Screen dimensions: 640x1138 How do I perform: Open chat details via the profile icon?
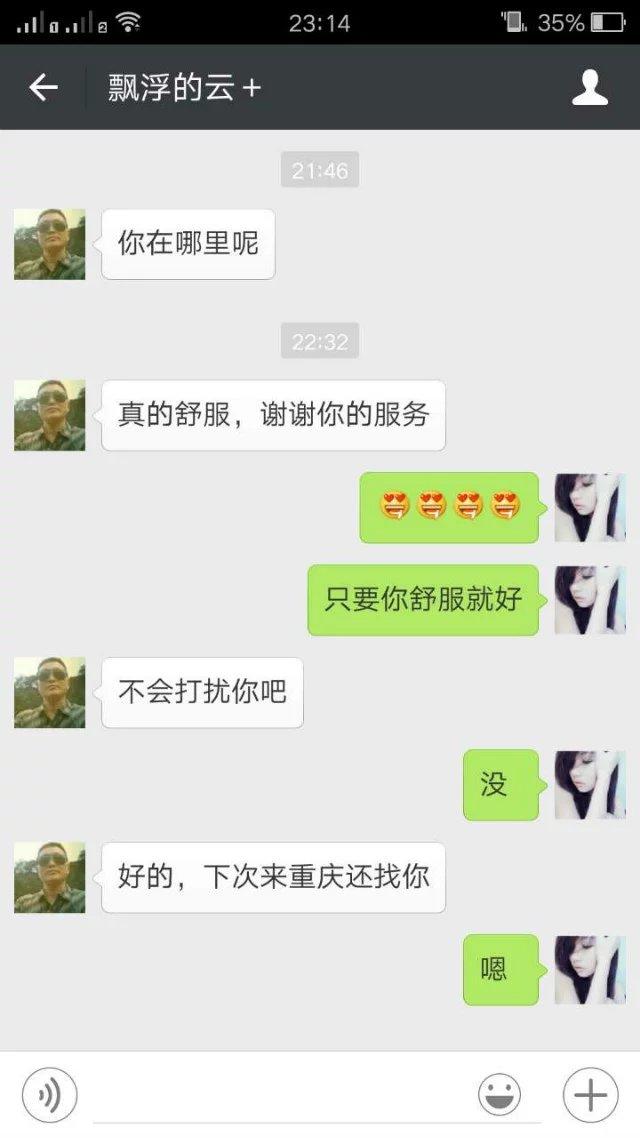pyautogui.click(x=590, y=88)
